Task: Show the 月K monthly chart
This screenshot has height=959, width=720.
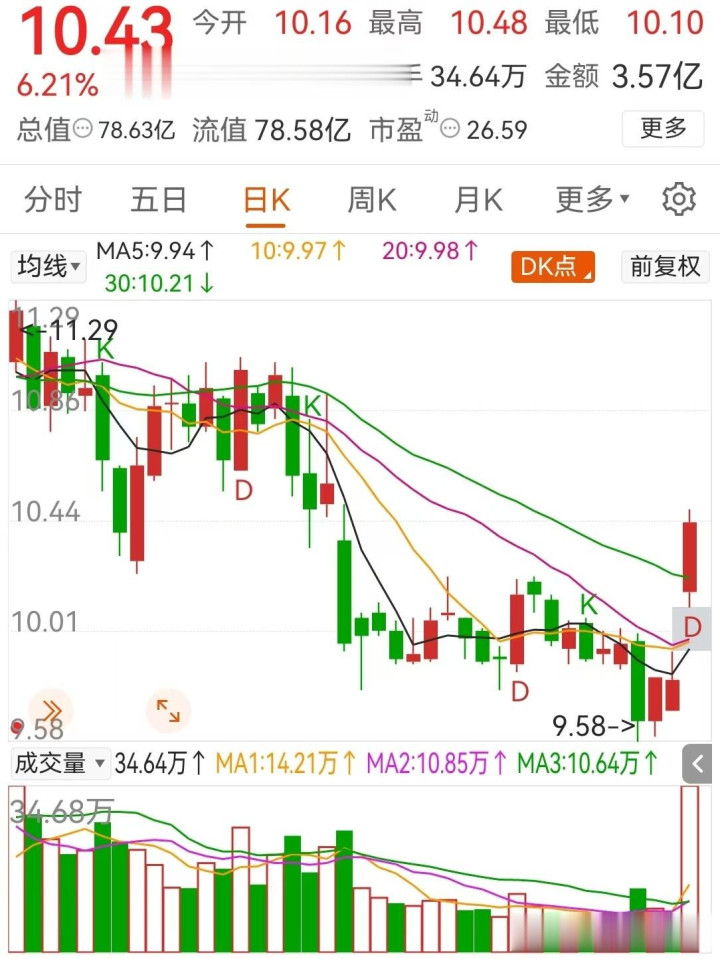Action: tap(478, 200)
